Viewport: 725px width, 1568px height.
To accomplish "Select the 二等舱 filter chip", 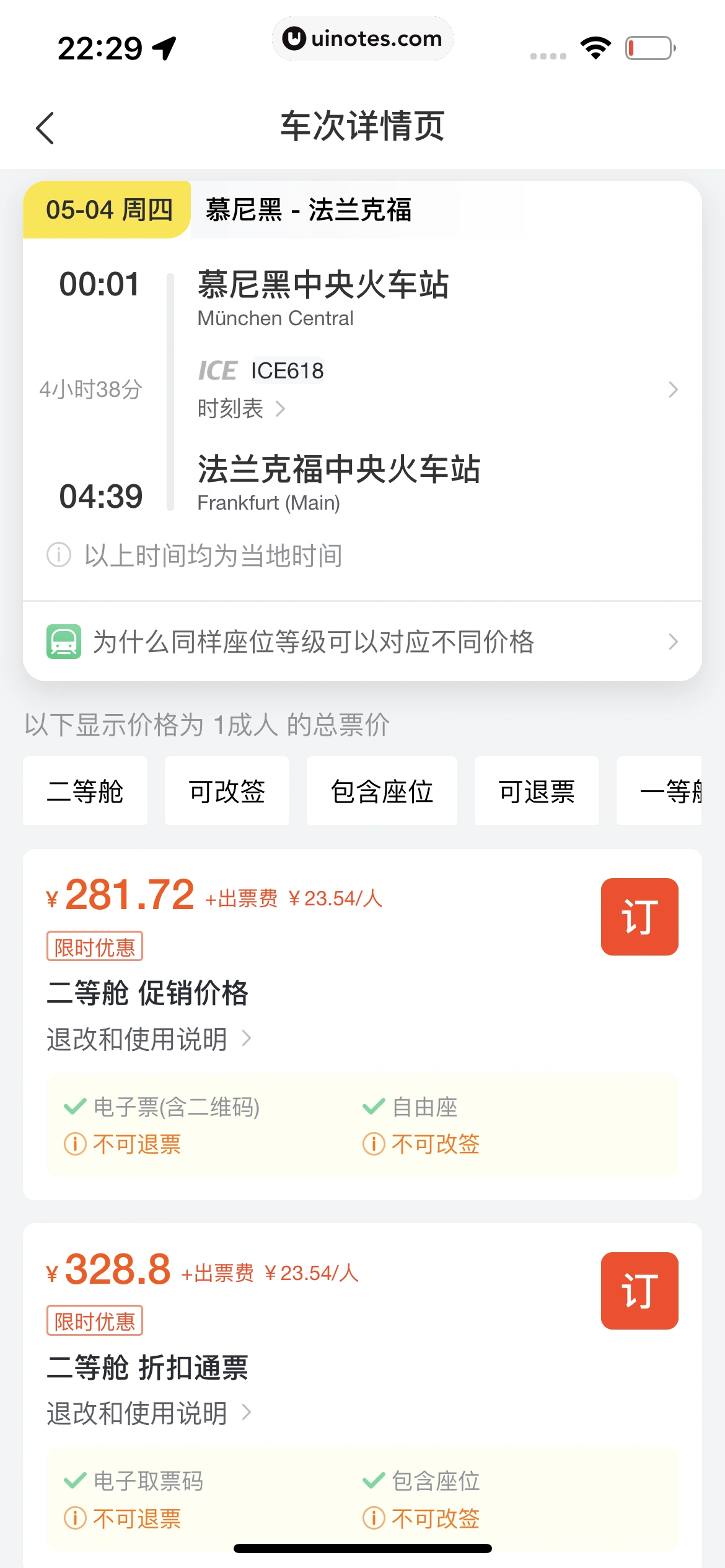I will (x=86, y=791).
